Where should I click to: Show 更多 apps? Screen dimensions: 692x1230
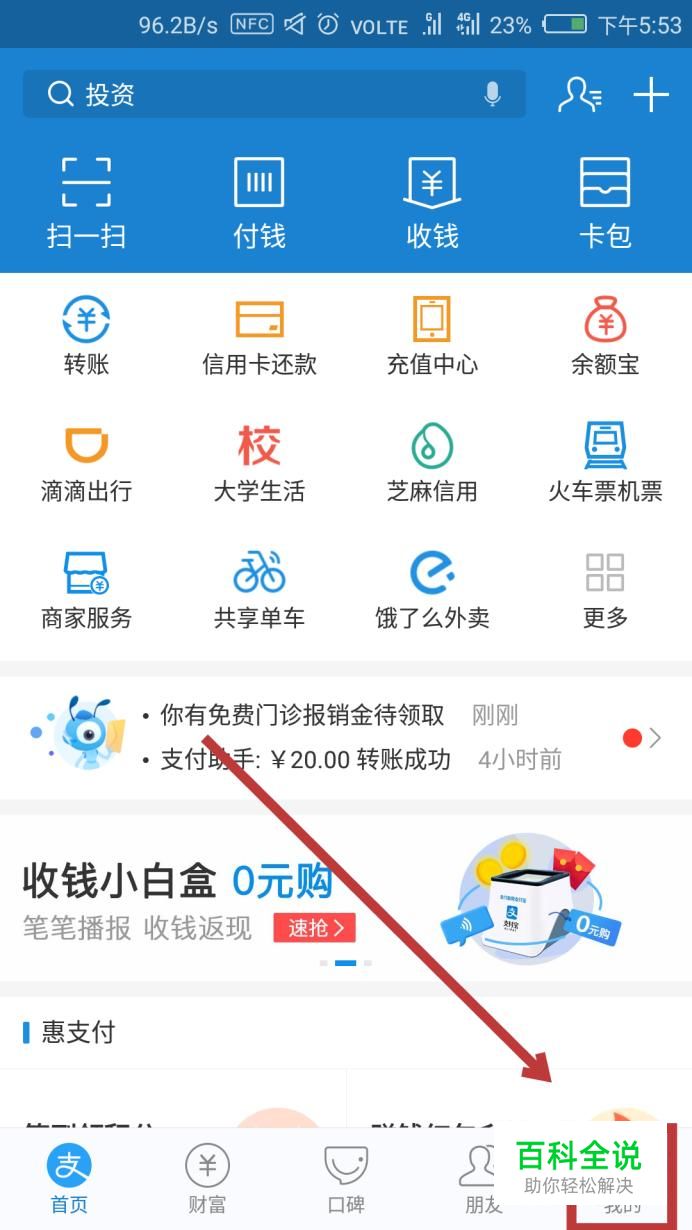point(605,590)
